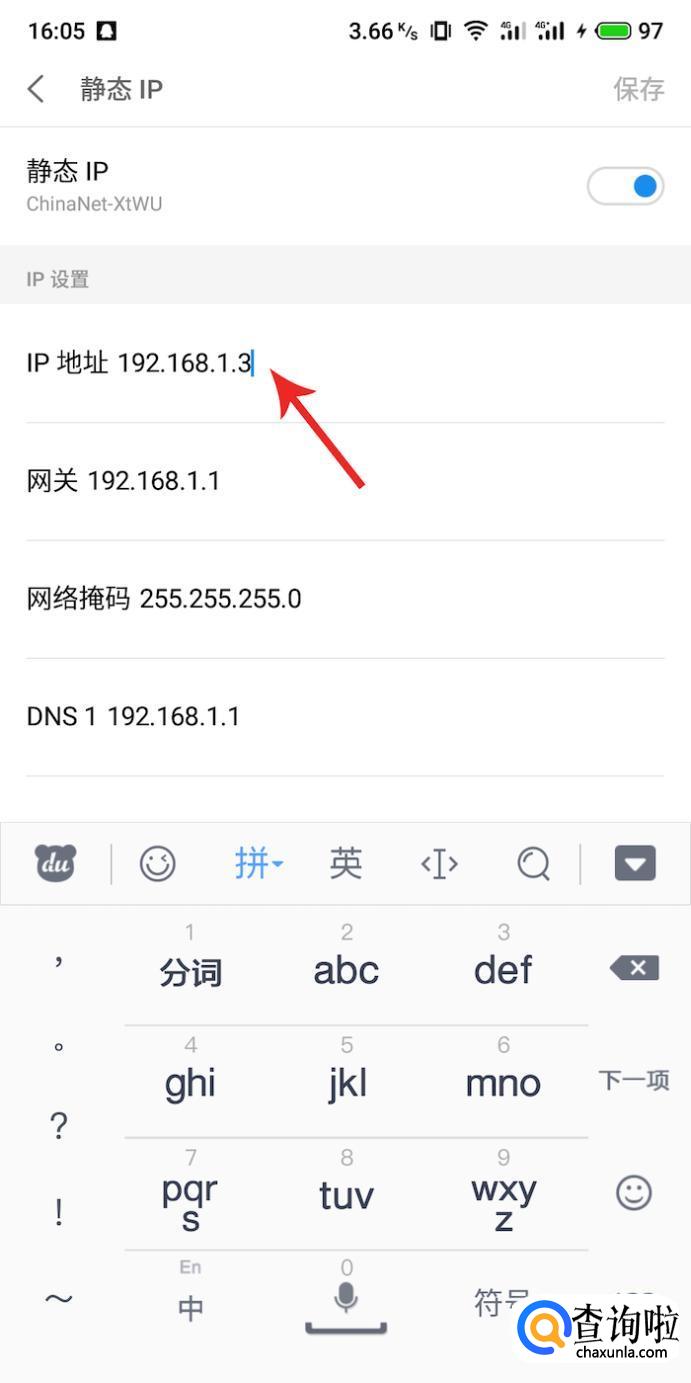691x1383 pixels.
Task: Open the Baidu du keyboard menu
Action: (x=55, y=862)
